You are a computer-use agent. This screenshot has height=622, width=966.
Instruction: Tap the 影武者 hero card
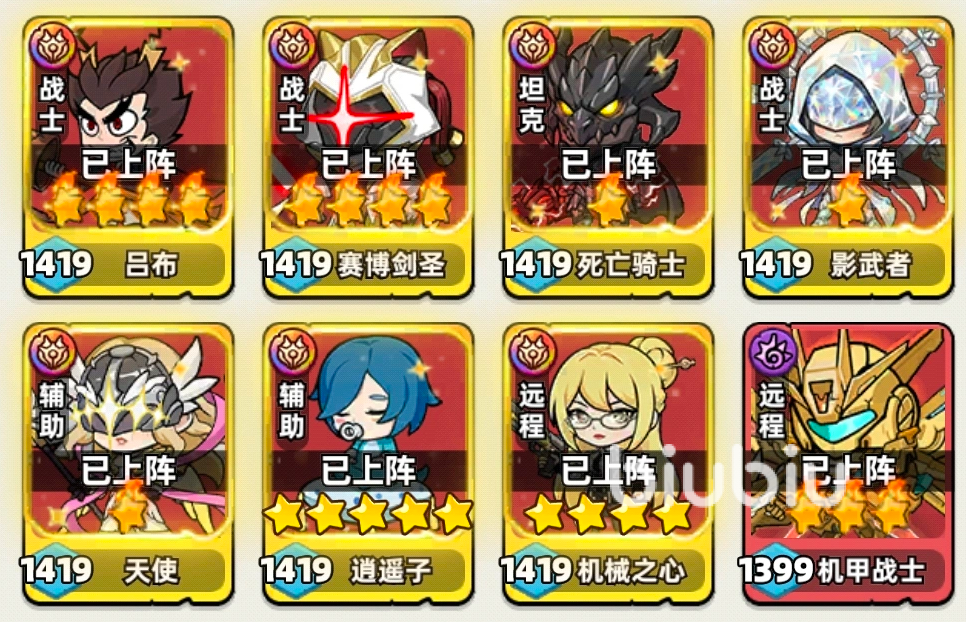tap(847, 155)
